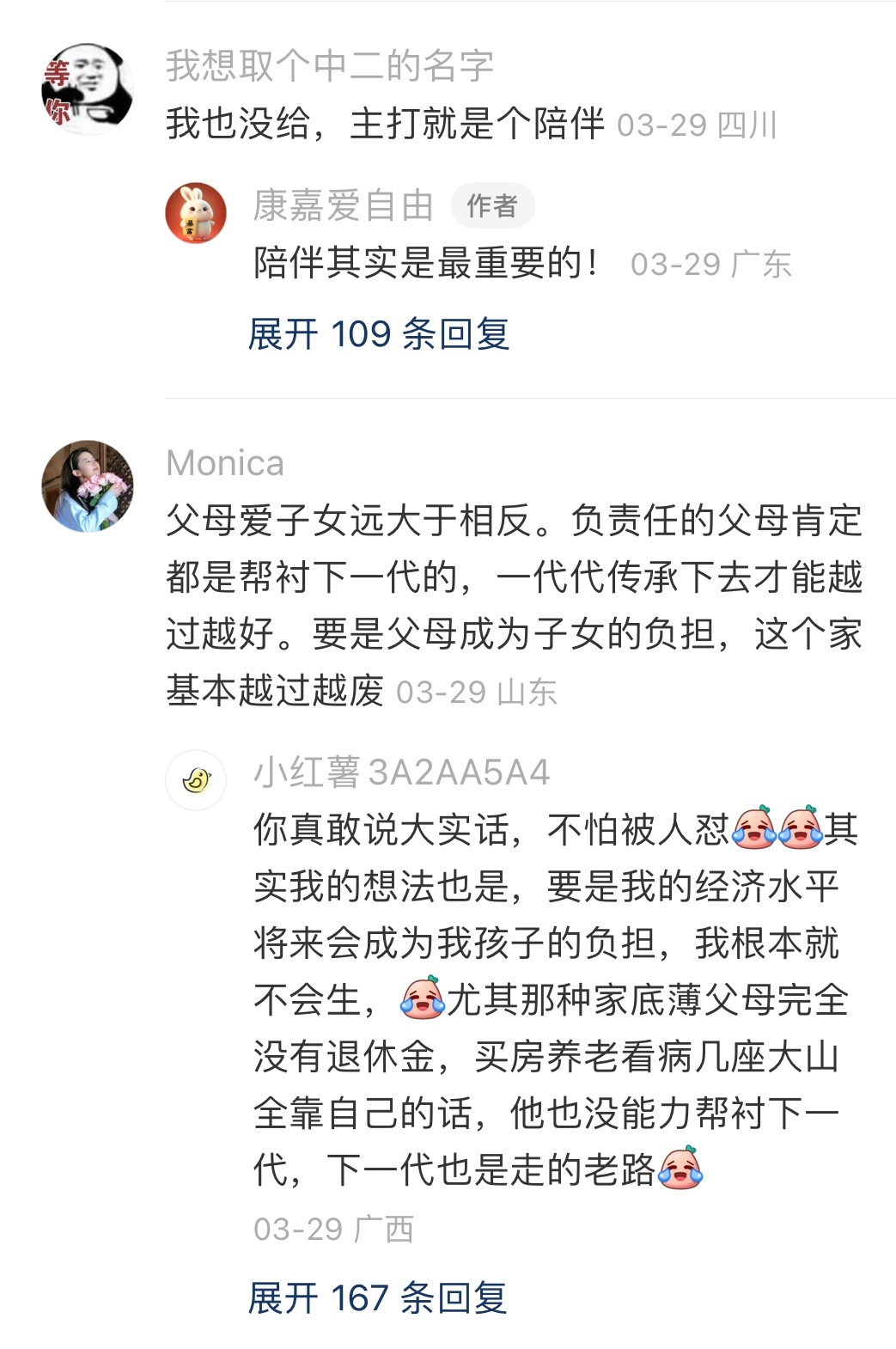This screenshot has height=1349, width=896.
Task: Open 小红薯 3A2AA5A4's avatar
Action: coord(196,780)
